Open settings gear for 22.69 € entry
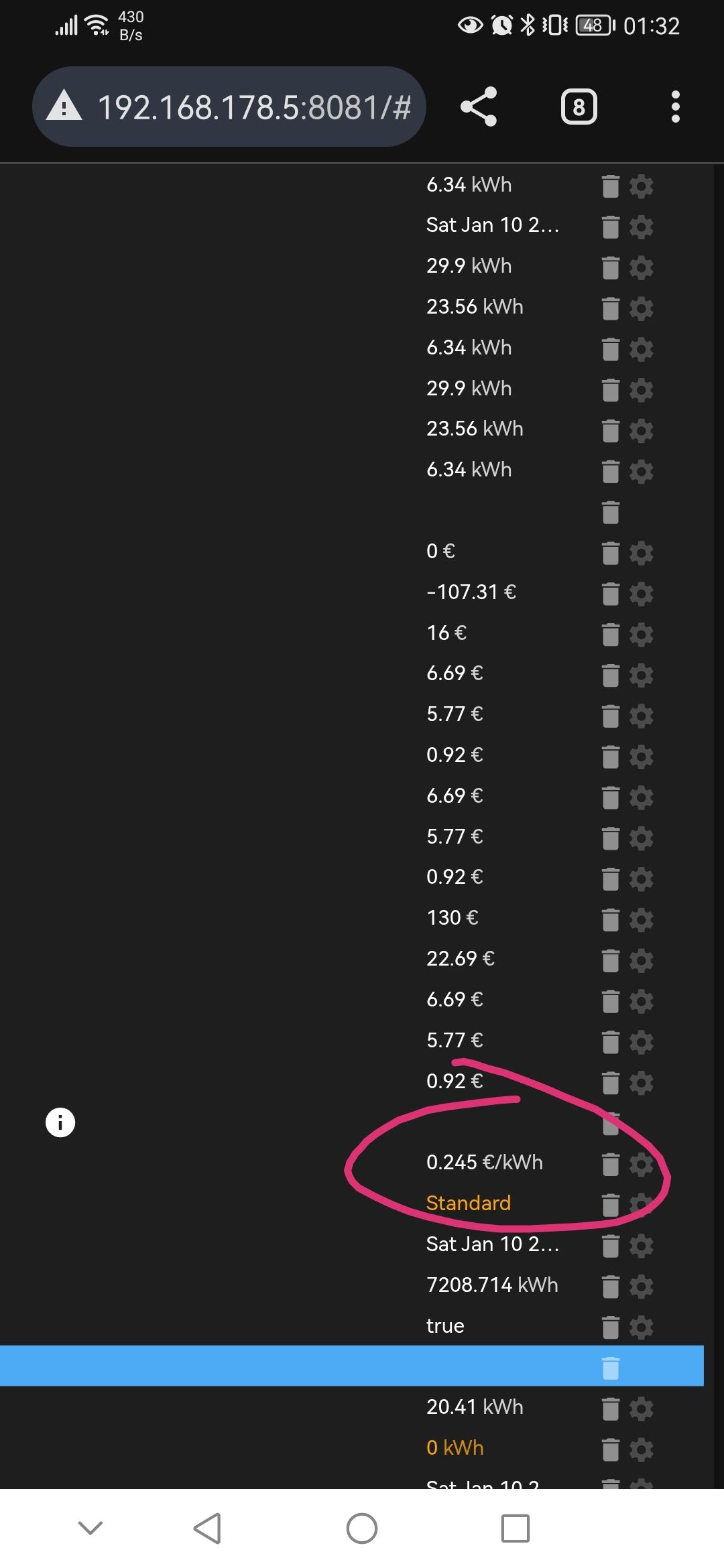The width and height of the screenshot is (724, 1568). click(x=642, y=960)
